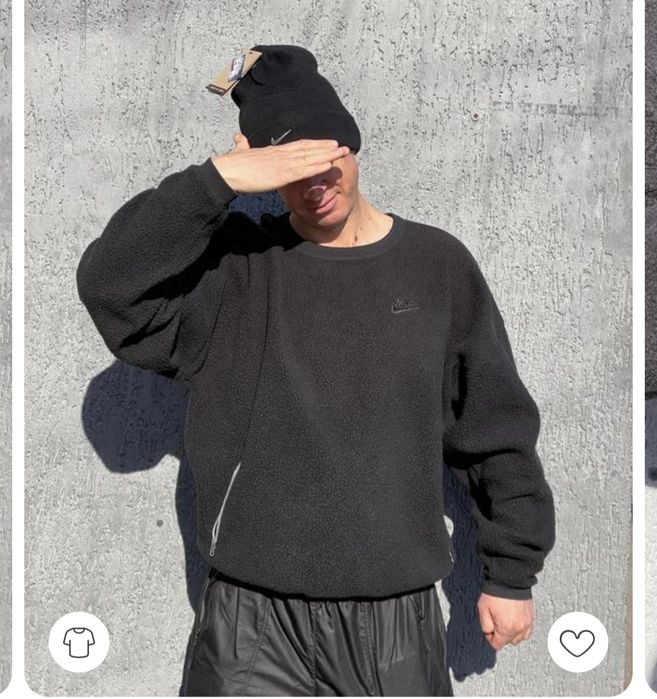Open similar items via the t-shirt icon
The height and width of the screenshot is (699, 657).
79,642
